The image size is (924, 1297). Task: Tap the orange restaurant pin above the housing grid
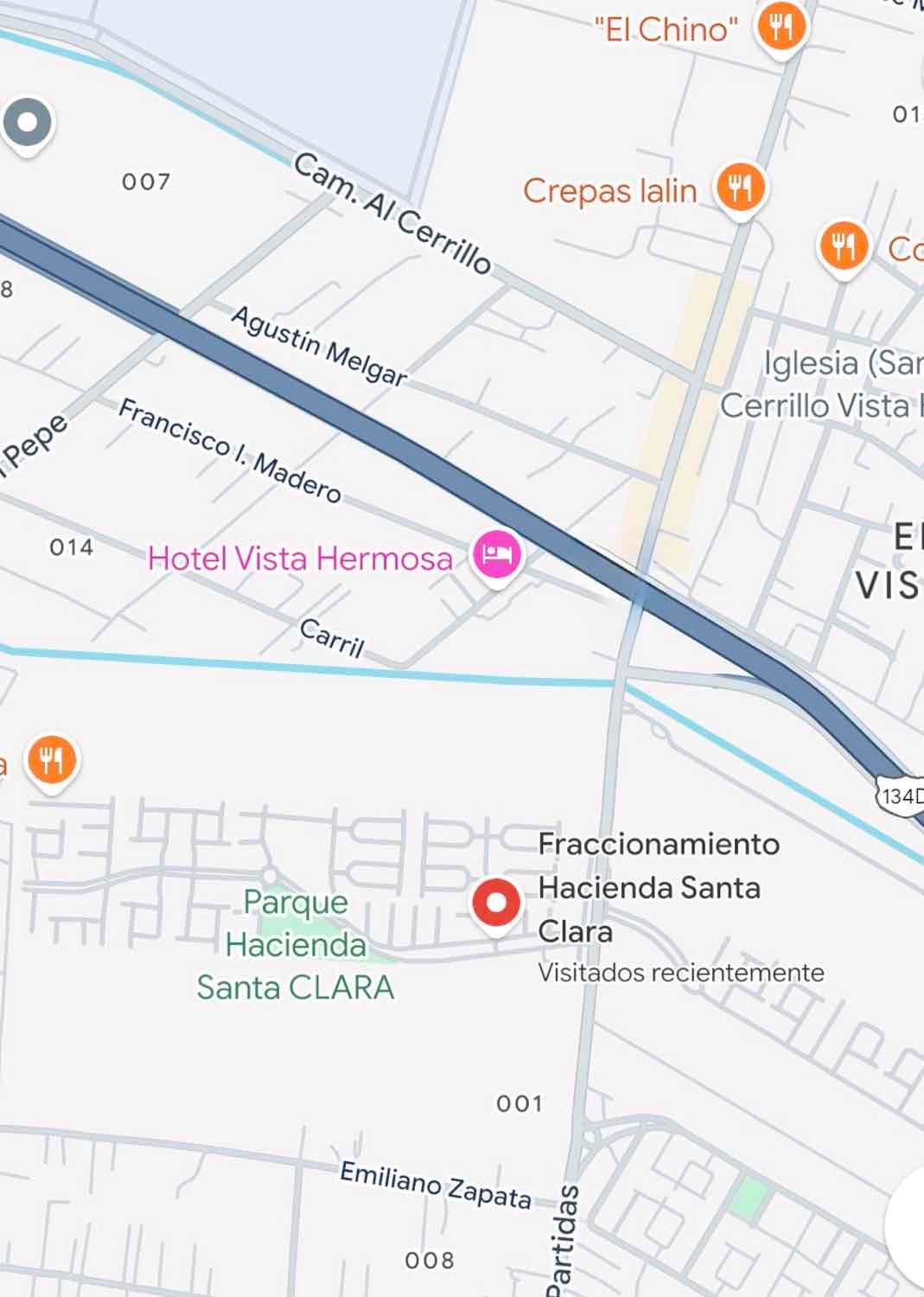52,763
